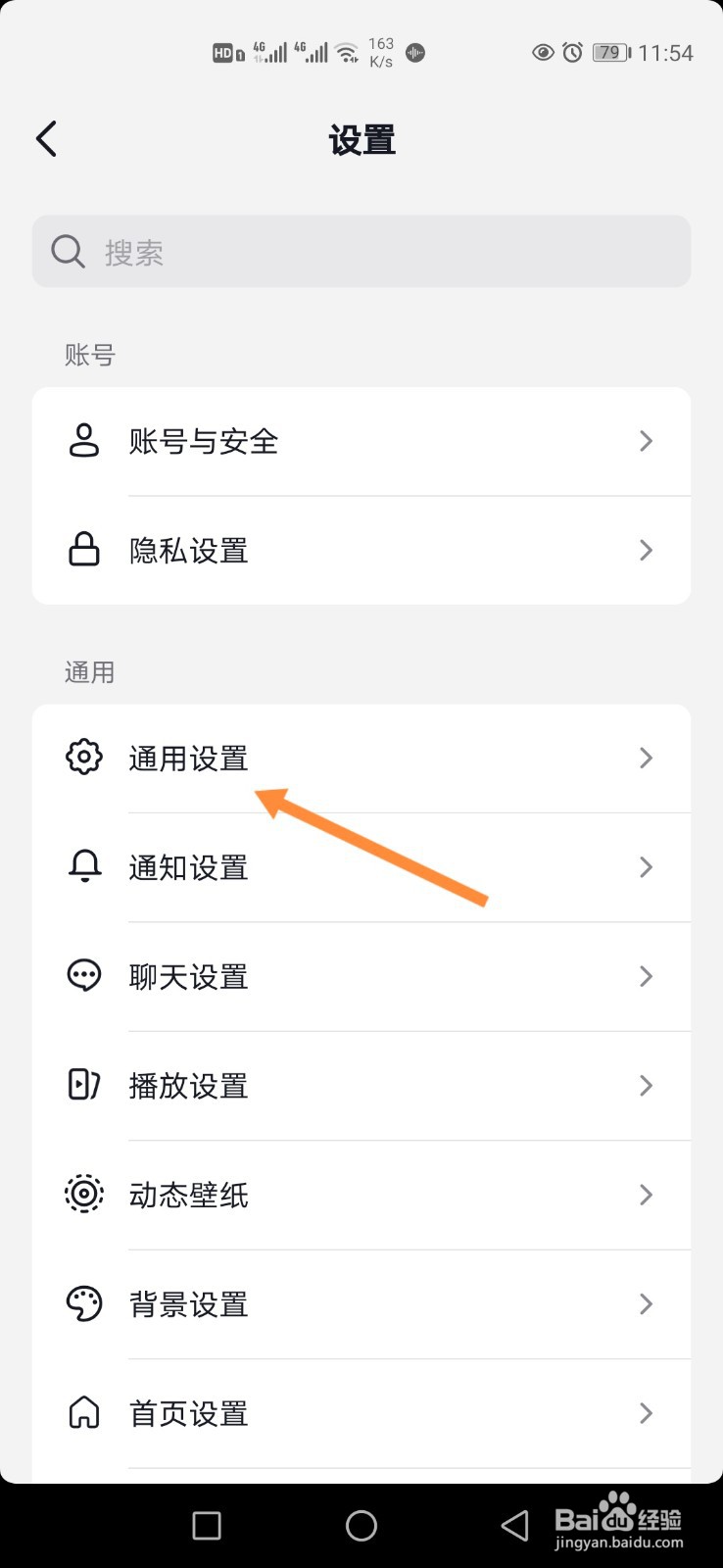This screenshot has height=1568, width=723.
Task: Tap the back arrow on 设置 page
Action: pos(46,138)
